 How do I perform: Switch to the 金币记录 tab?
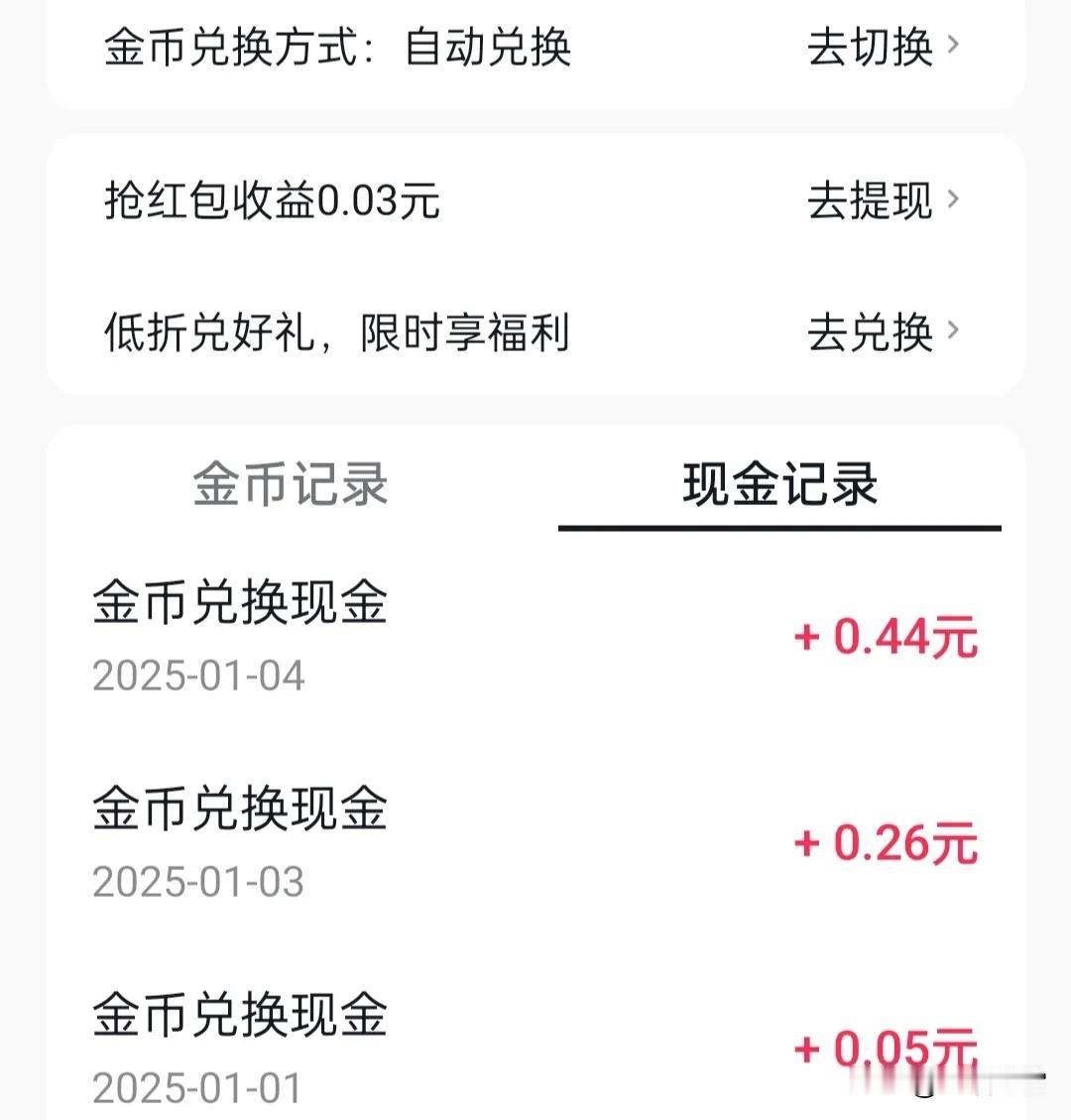pyautogui.click(x=290, y=485)
